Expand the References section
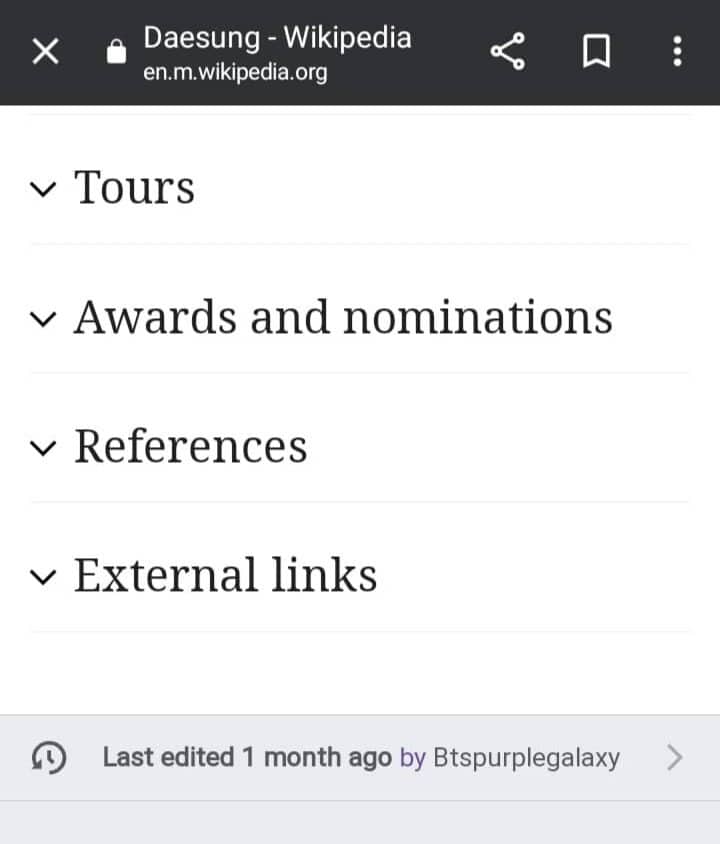The image size is (720, 844). 190,446
